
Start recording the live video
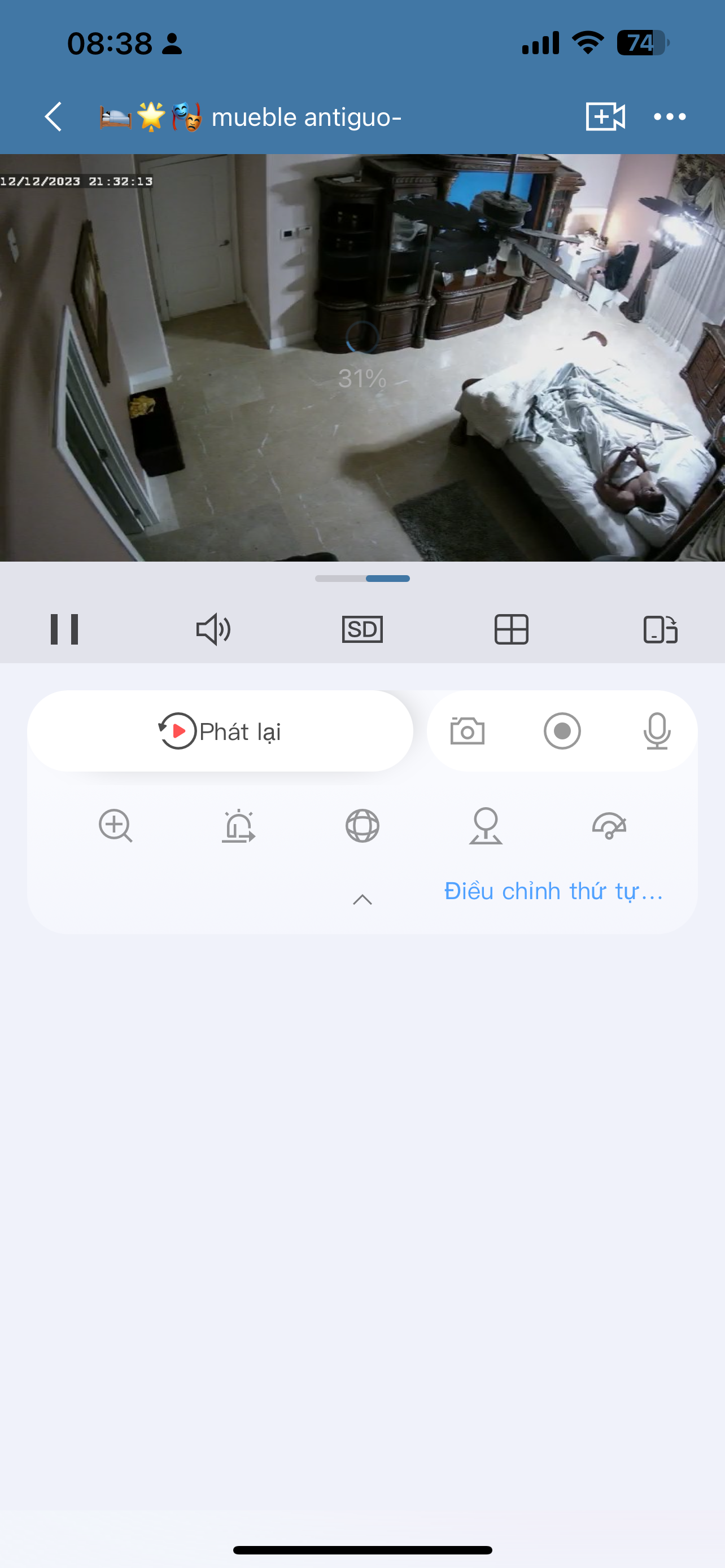(562, 730)
